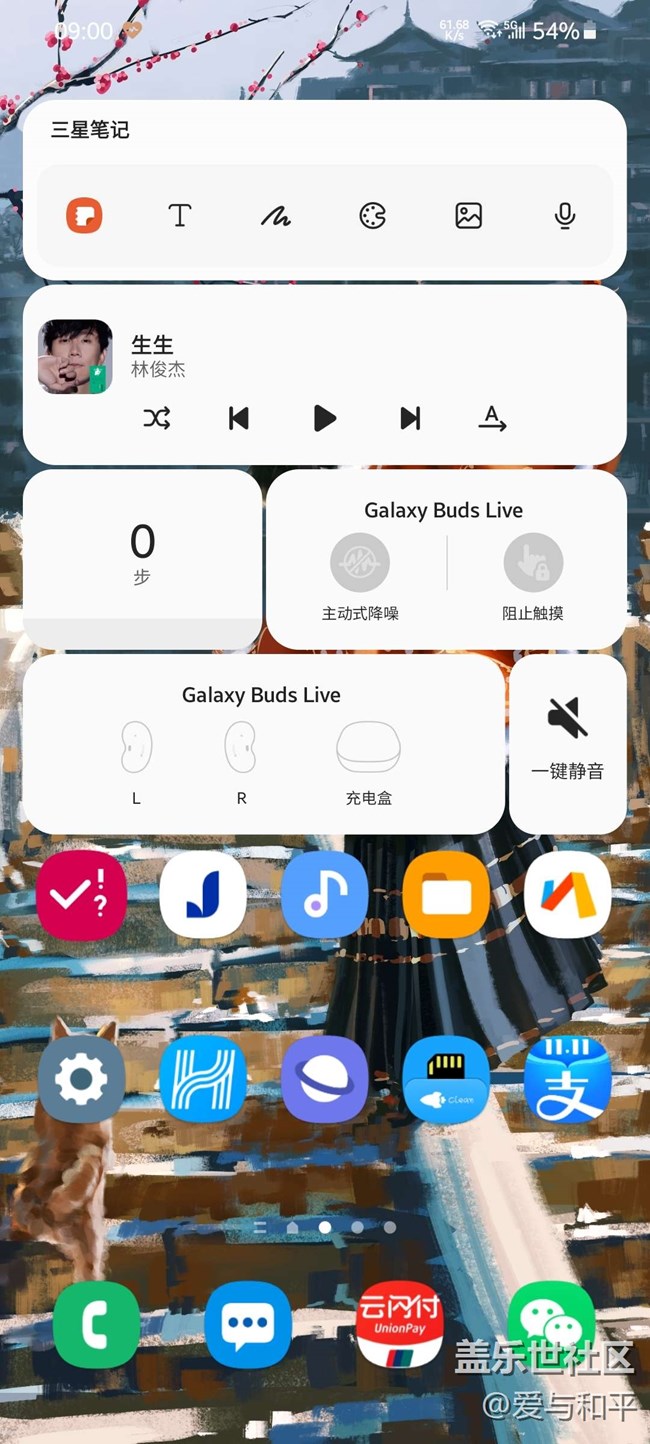
Task: Open the My Files folder app
Action: pyautogui.click(x=446, y=895)
